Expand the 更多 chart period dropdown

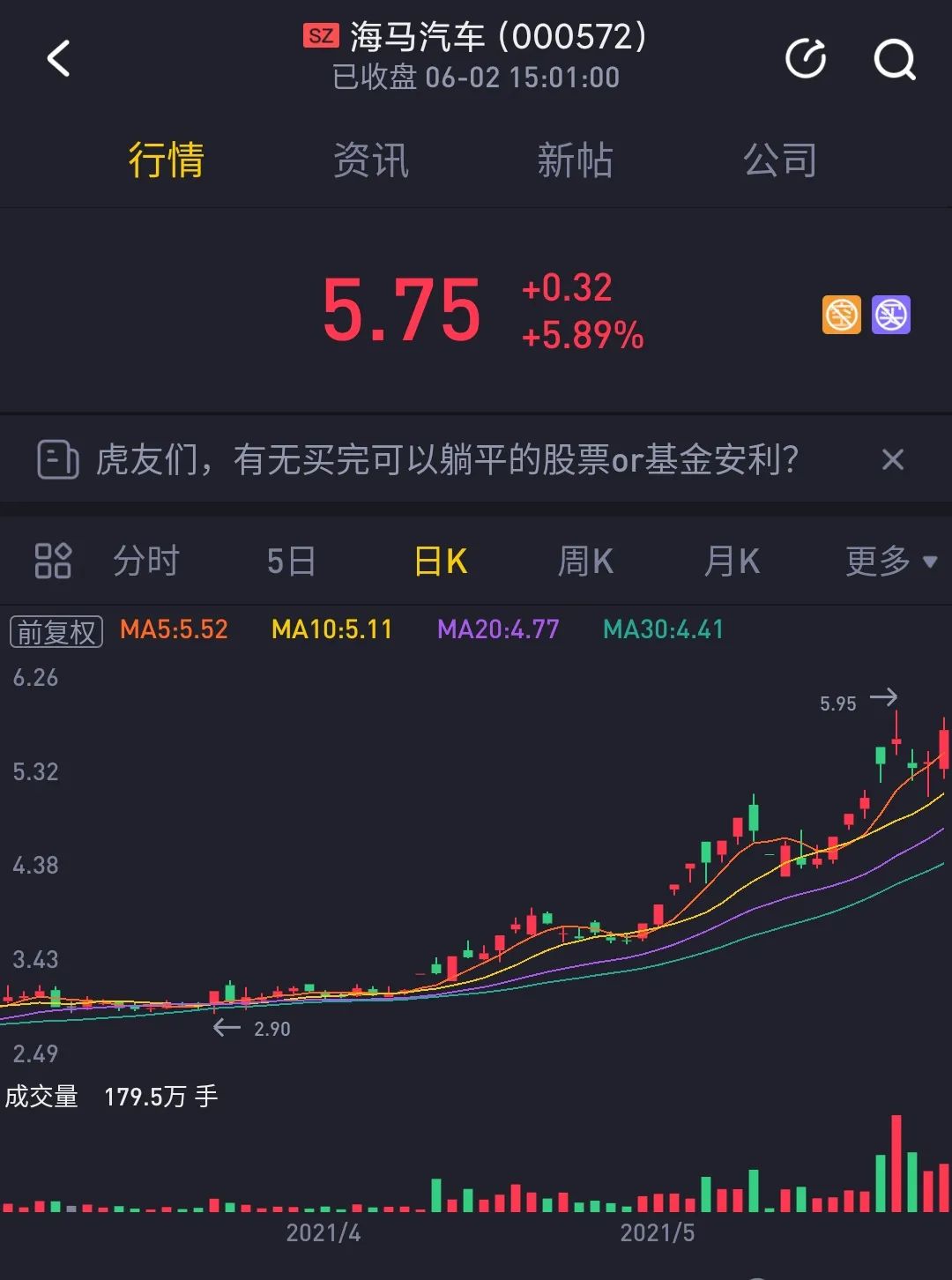[890, 561]
